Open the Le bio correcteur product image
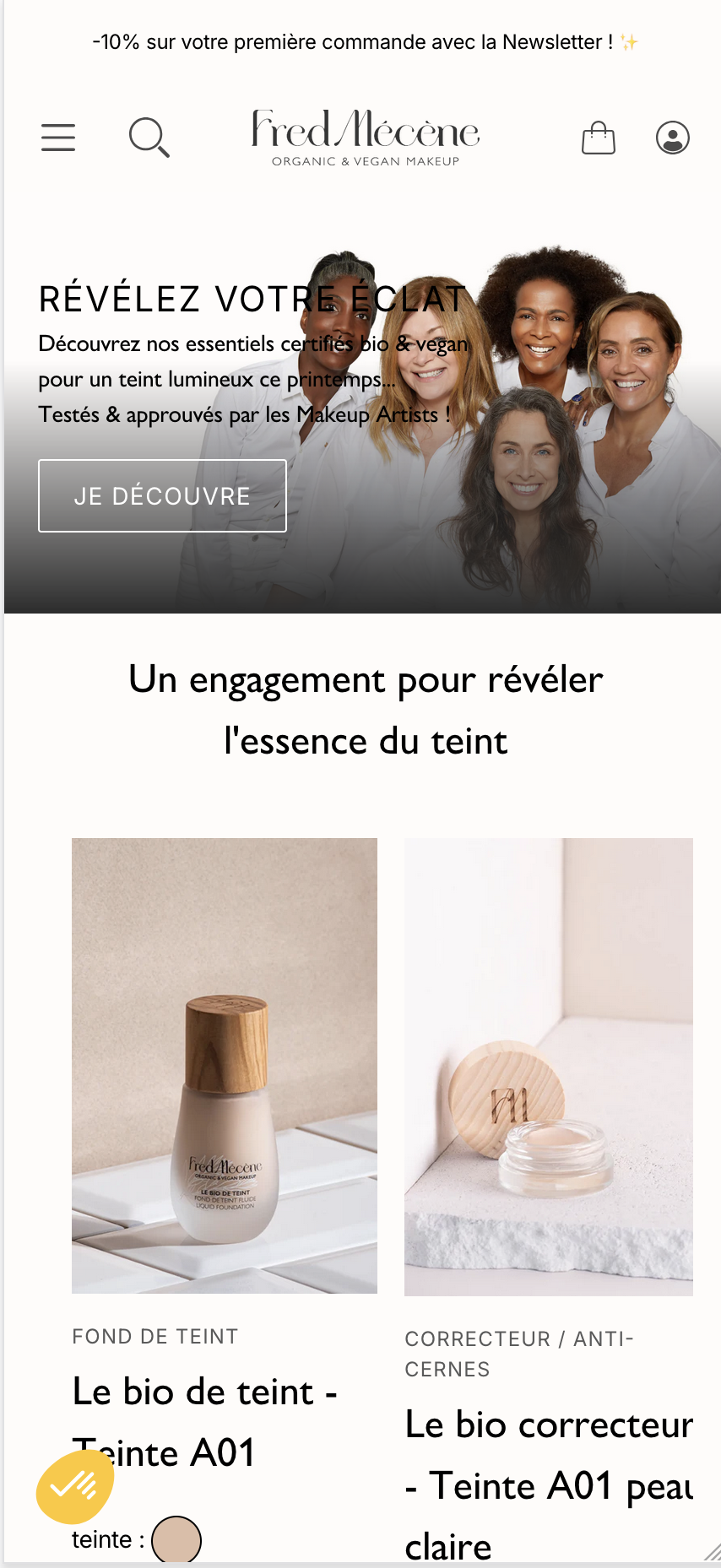This screenshot has width=721, height=1568. [549, 1067]
